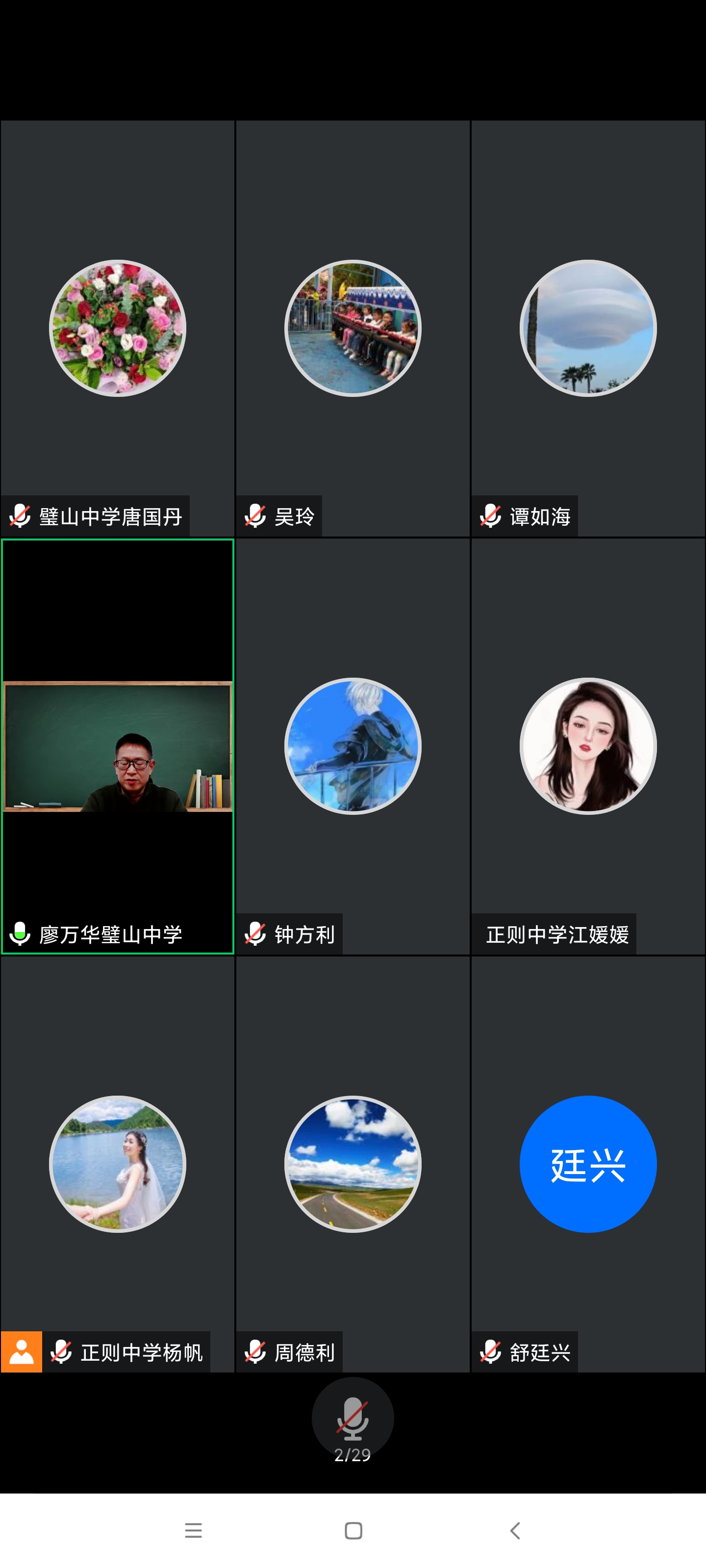Select 吴玲's participant tile
Viewport: 706px width, 1568px height.
pos(353,329)
